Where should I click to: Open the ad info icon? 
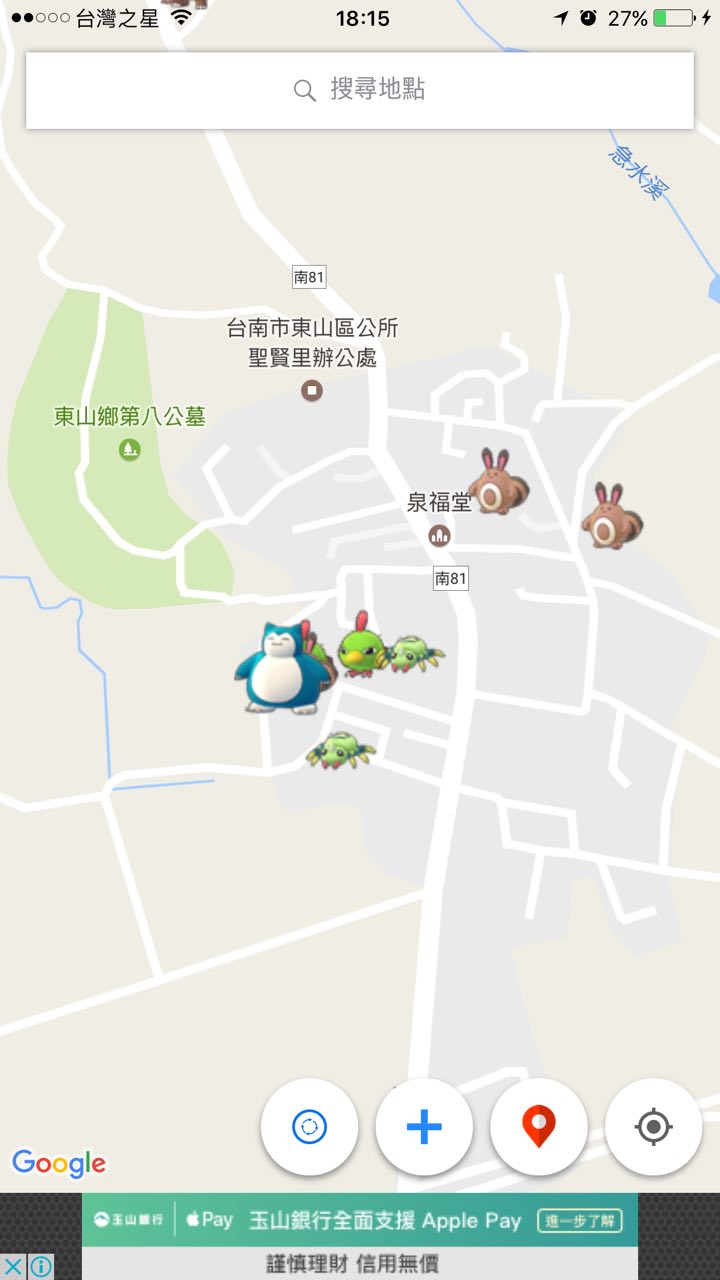40,1266
